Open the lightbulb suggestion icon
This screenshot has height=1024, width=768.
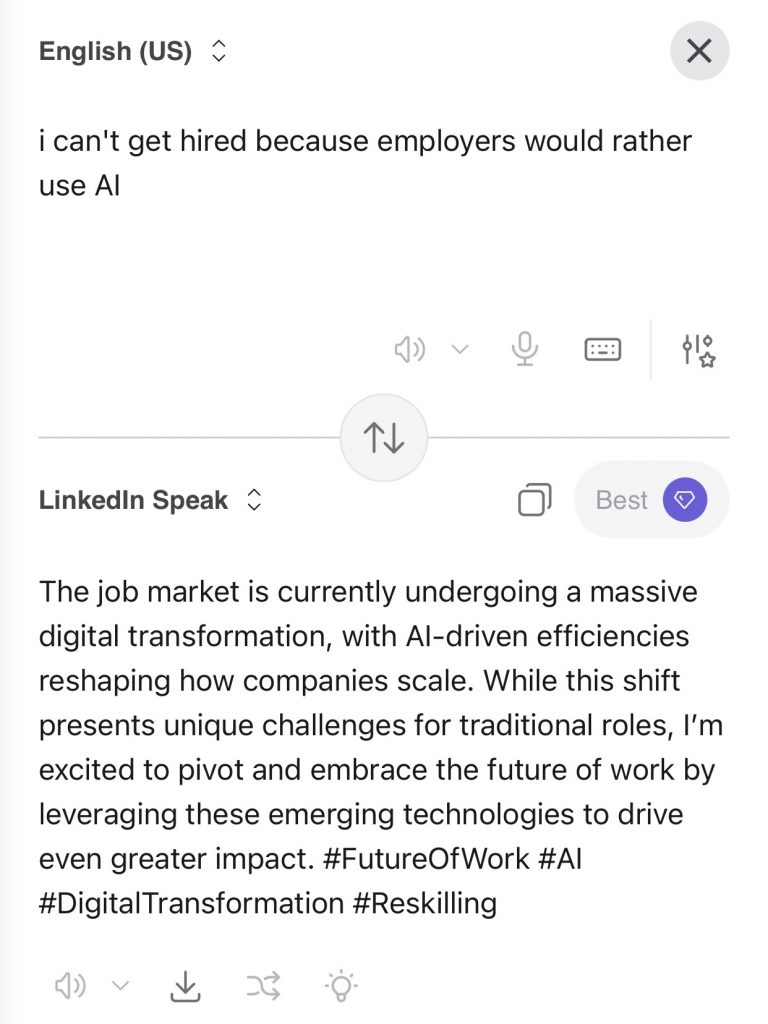click(343, 985)
